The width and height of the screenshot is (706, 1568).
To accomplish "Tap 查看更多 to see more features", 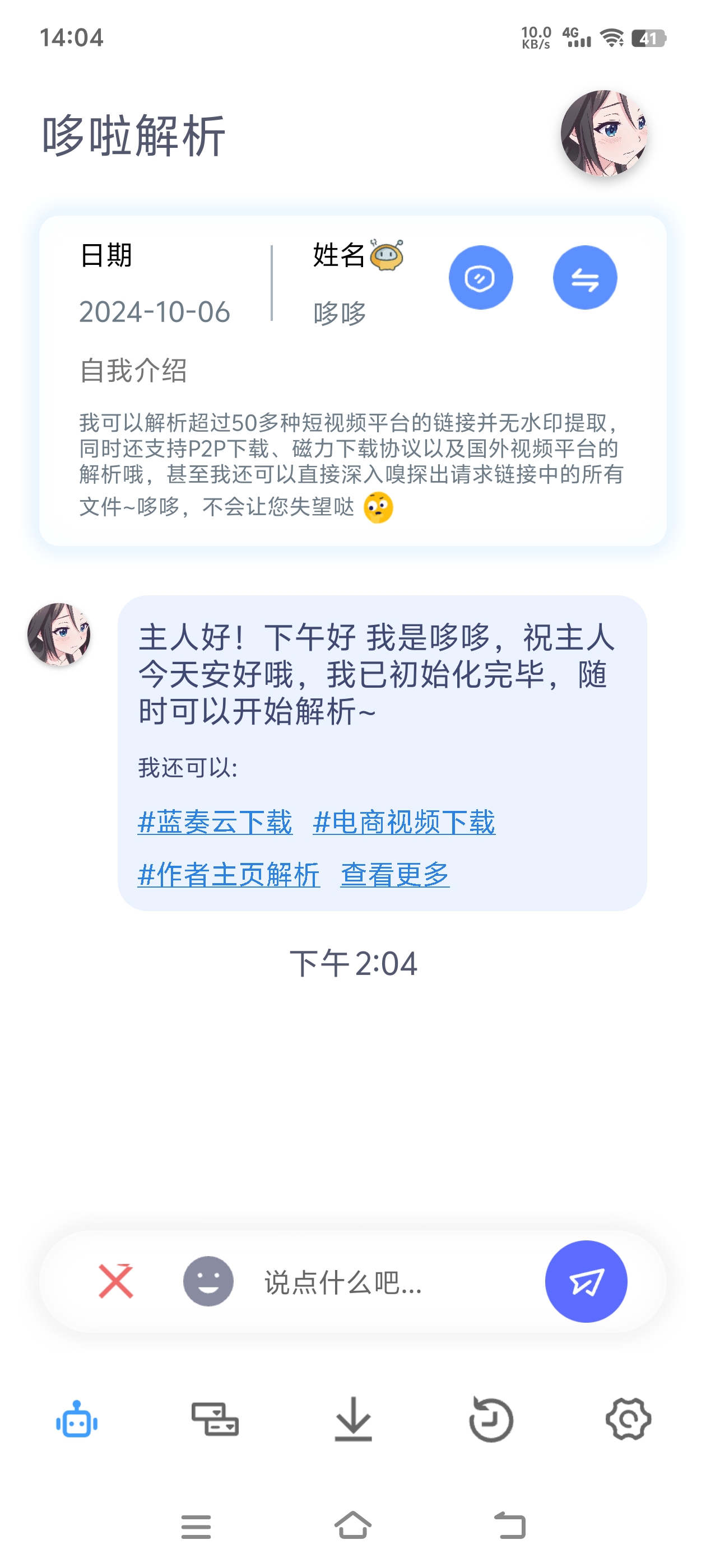I will pyautogui.click(x=394, y=875).
